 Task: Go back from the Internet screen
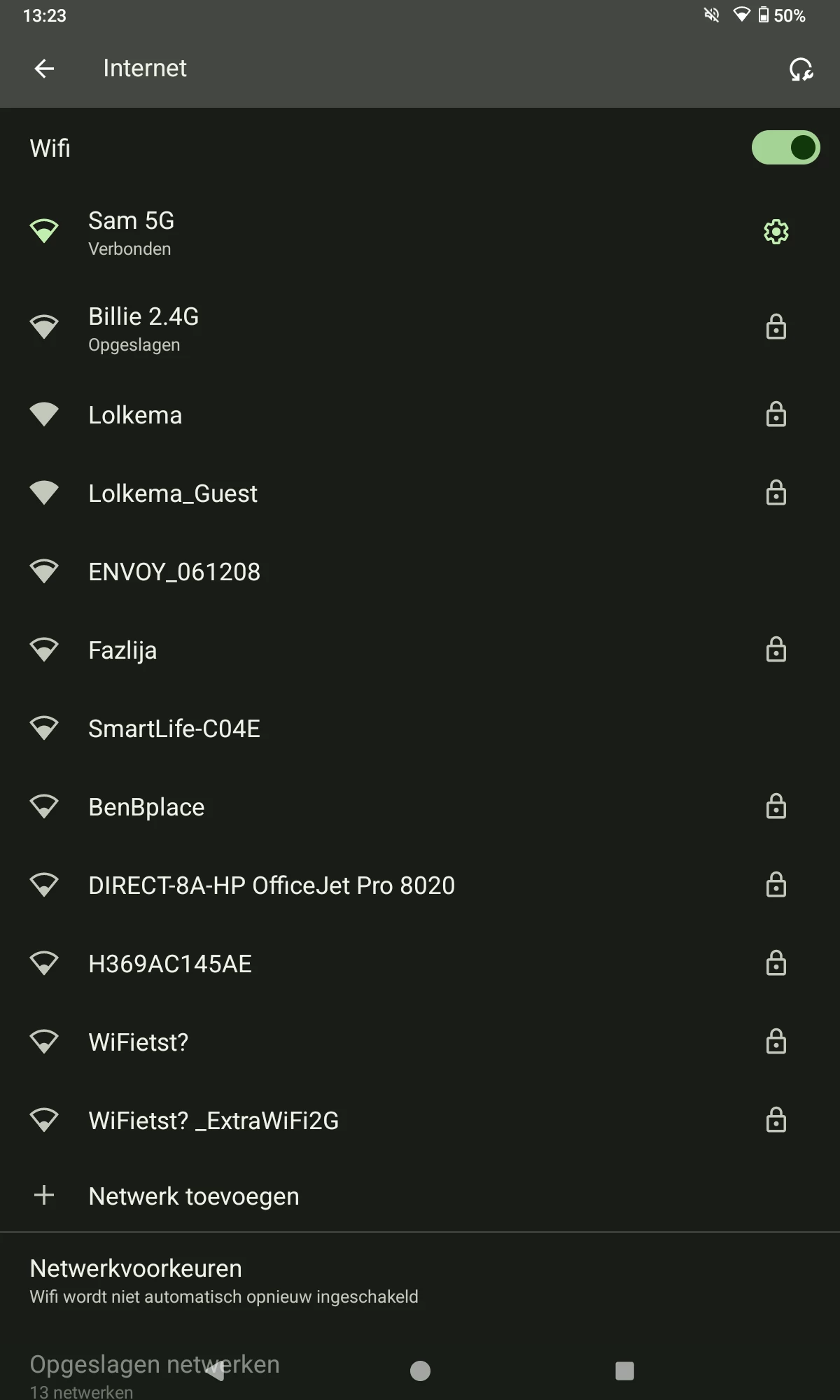click(x=44, y=69)
